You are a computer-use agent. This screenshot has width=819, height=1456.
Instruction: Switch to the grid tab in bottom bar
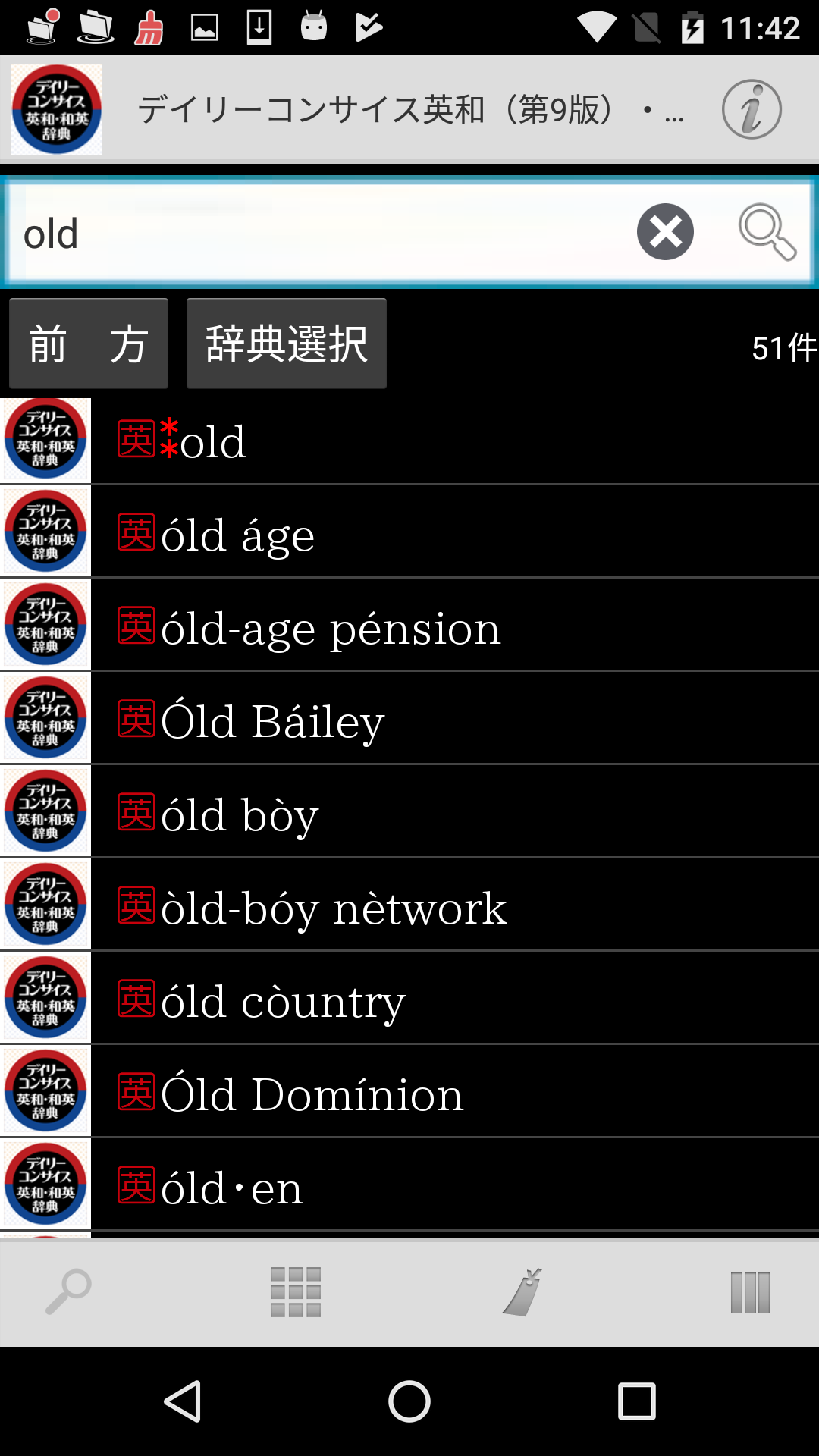coord(296,1292)
